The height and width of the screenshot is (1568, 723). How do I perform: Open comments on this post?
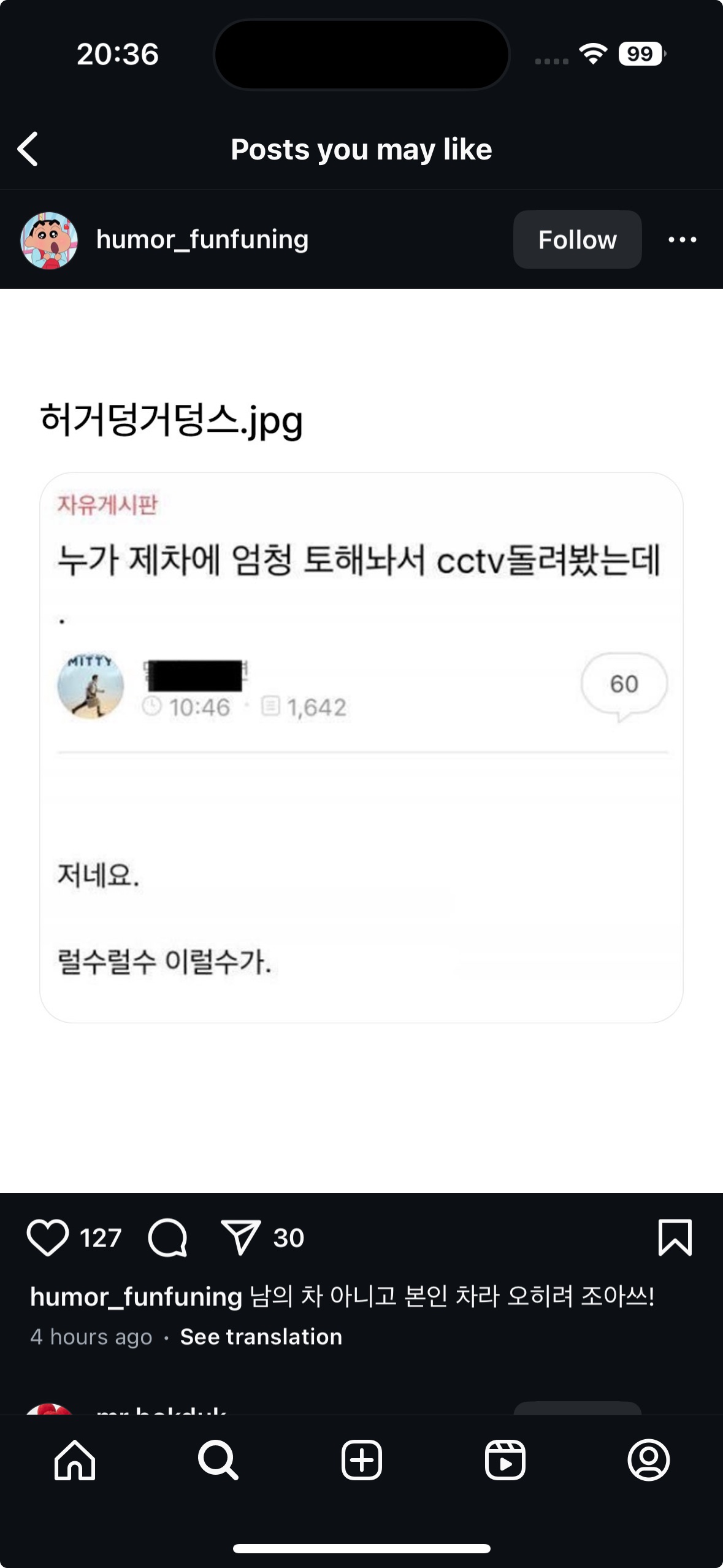[x=167, y=1237]
